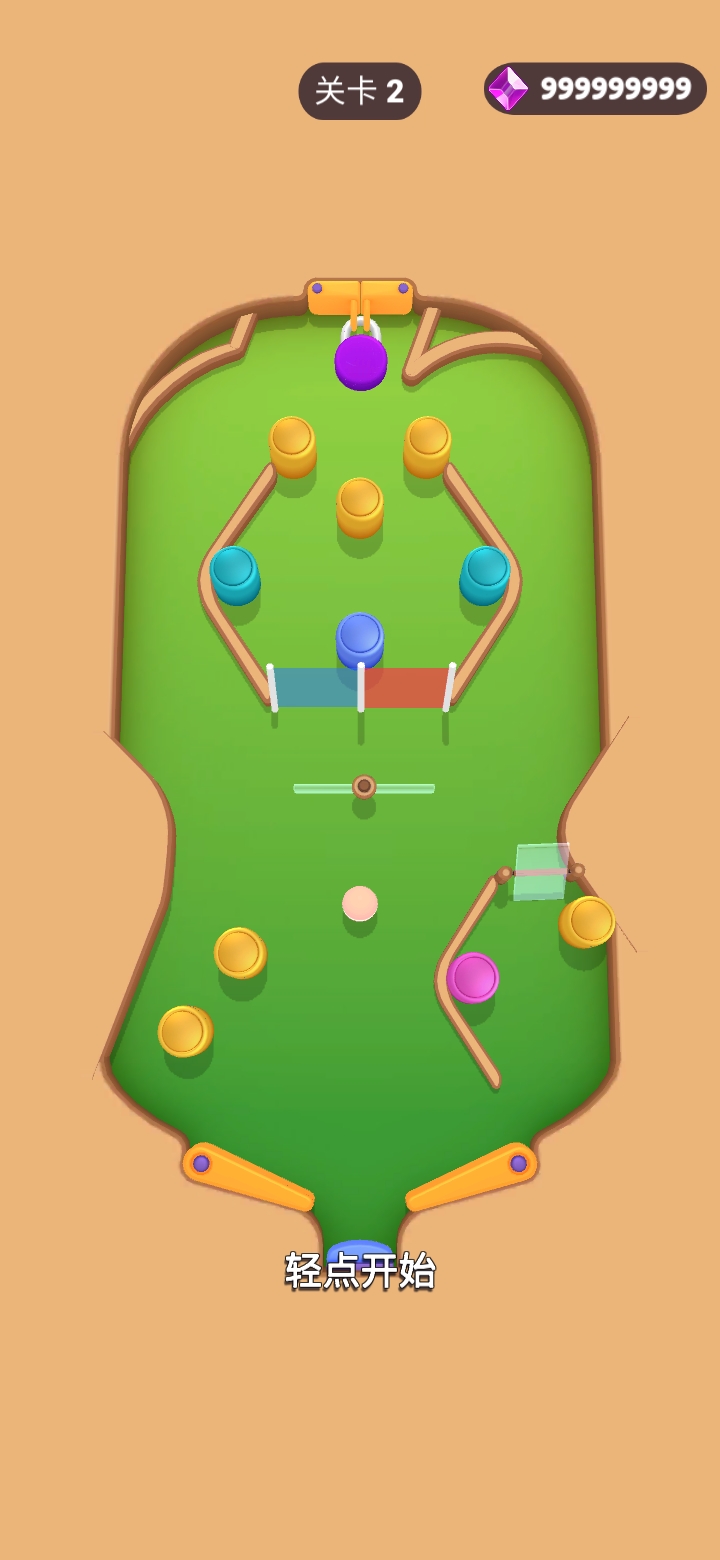
Task: Tap 轻点开始 to start the game
Action: [360, 1271]
